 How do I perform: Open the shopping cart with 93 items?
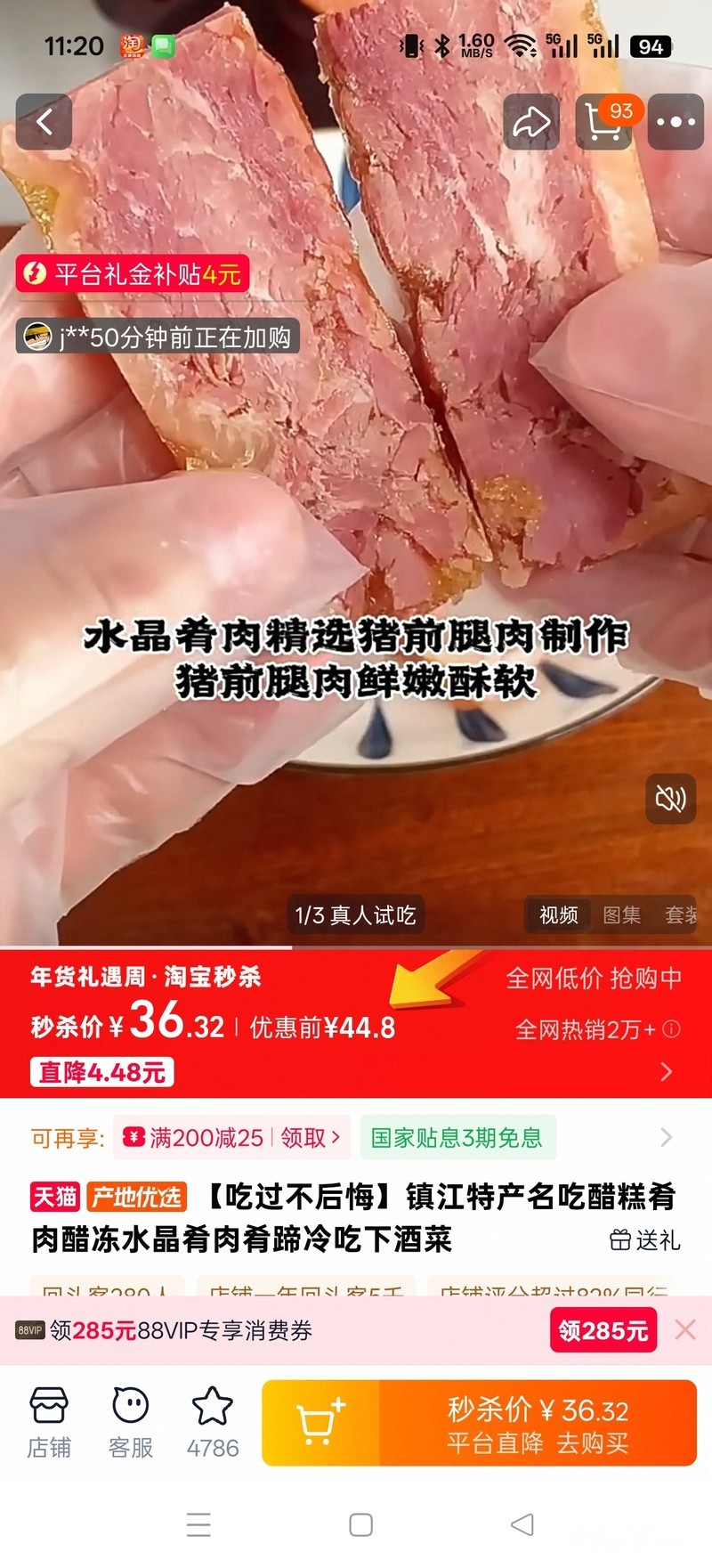604,122
